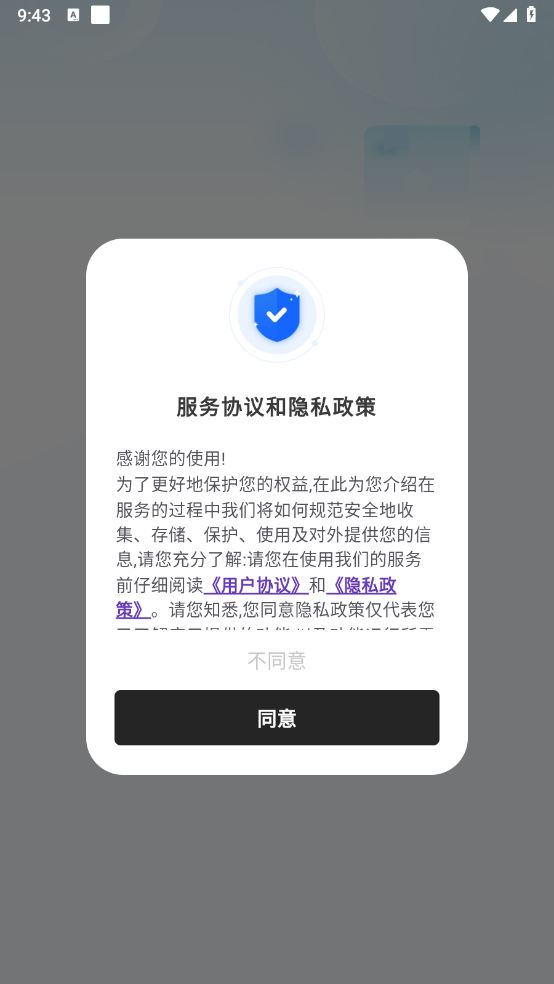Open the 《用户协议》 link
Screen dimensions: 554x984
tap(256, 585)
